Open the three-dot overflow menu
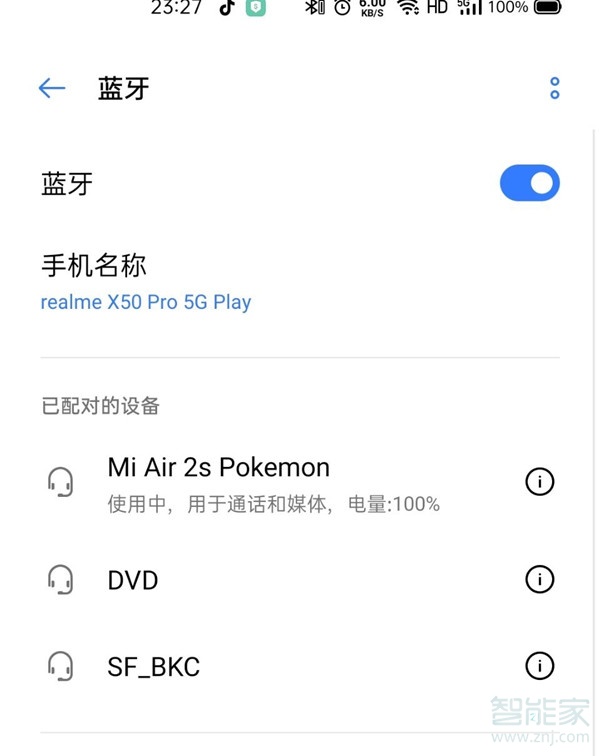Image resolution: width=600 pixels, height=756 pixels. 555,88
